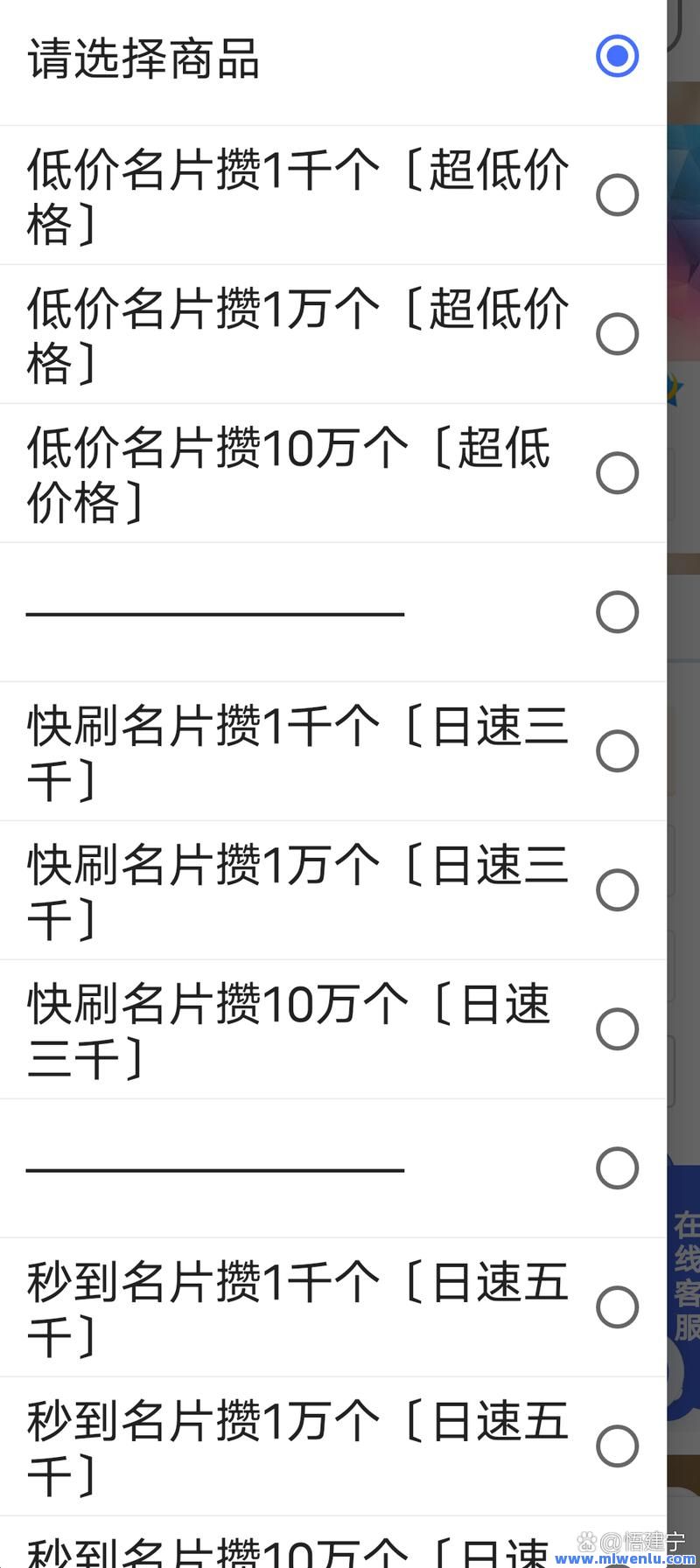This screenshot has width=700, height=1568.
Task: Choose 秒到名片攒1千个〔日速五千〕
Action: click(617, 1307)
